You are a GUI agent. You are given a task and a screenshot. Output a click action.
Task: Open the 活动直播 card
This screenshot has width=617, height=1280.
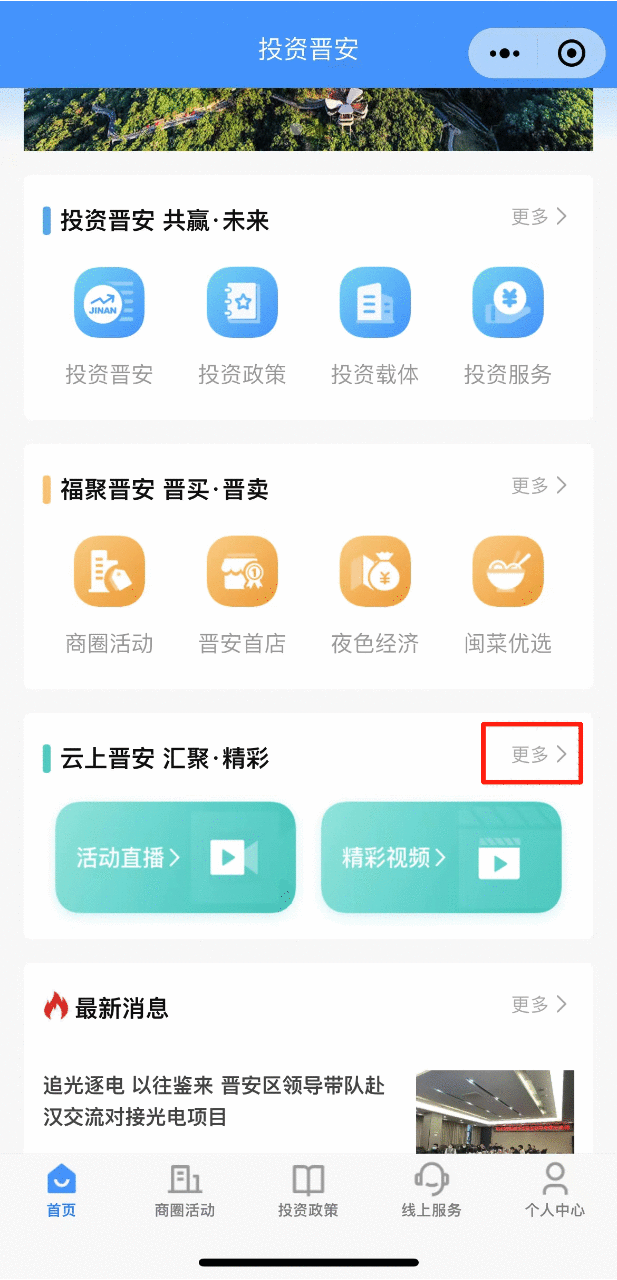tap(176, 857)
